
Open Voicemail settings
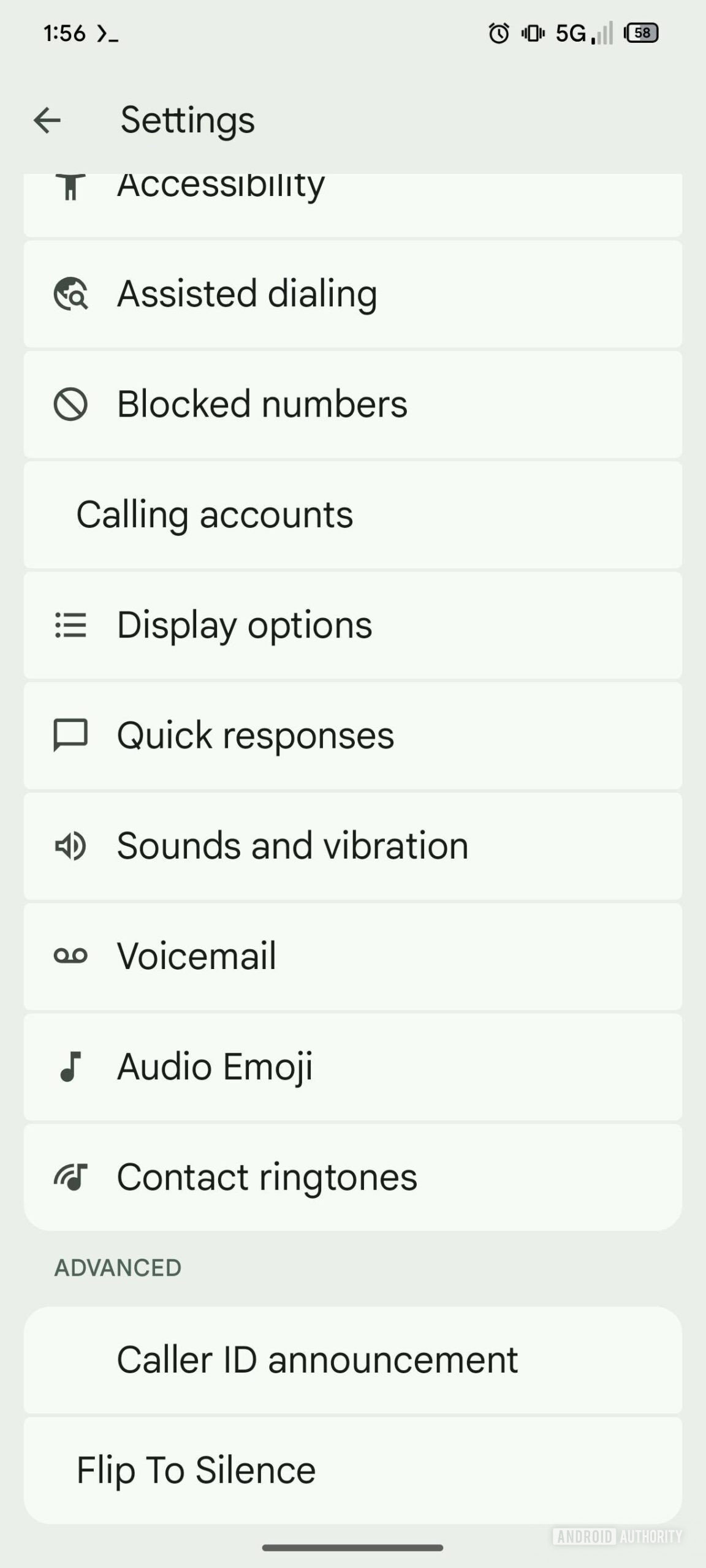[352, 956]
